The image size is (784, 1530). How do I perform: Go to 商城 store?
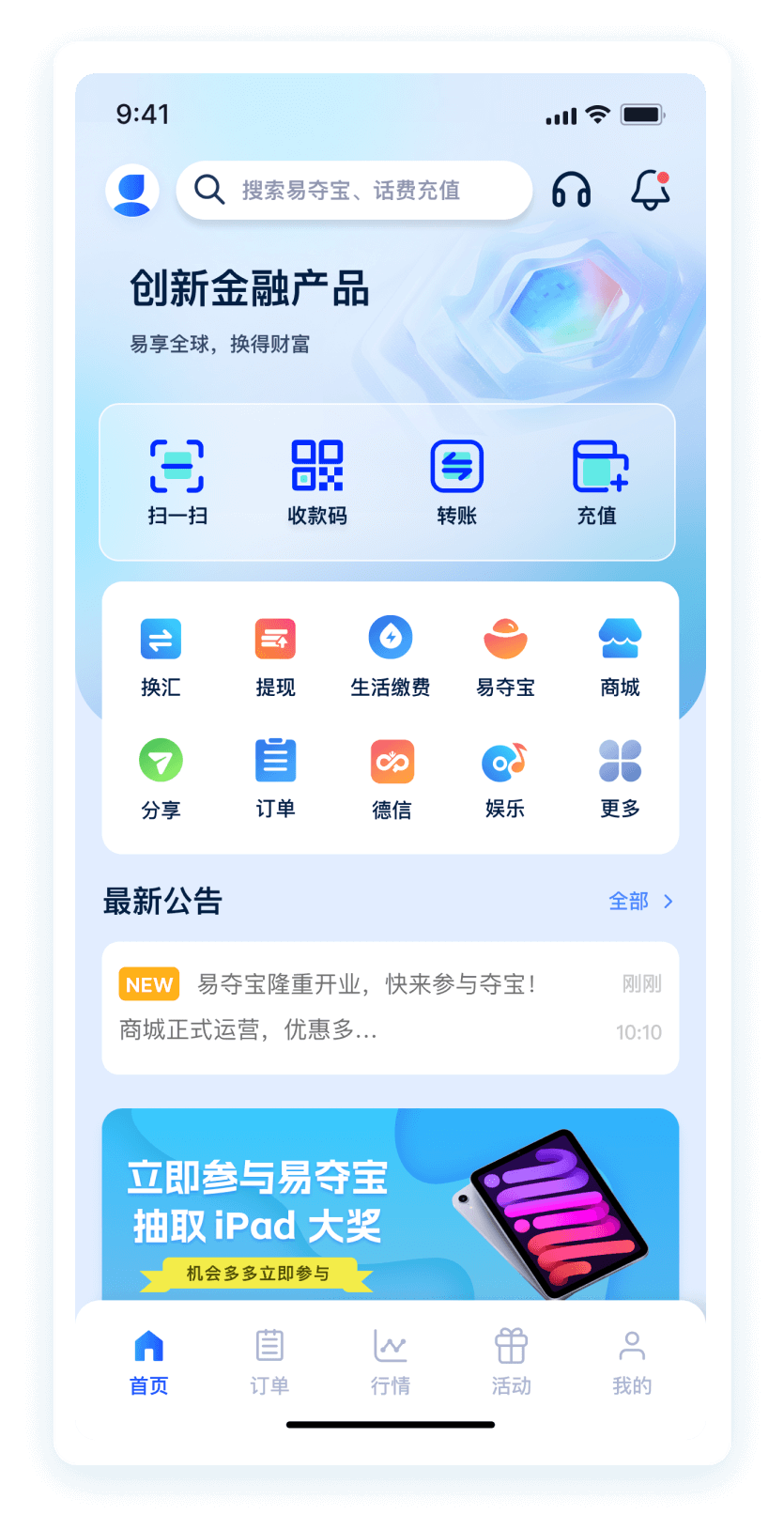[x=620, y=657]
